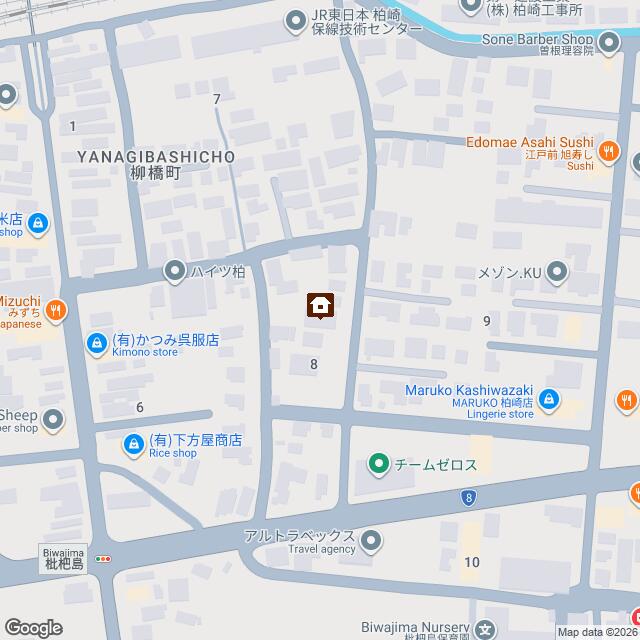The width and height of the screenshot is (640, 640).
Task: Tap the home marker at map center
Action: (320, 305)
